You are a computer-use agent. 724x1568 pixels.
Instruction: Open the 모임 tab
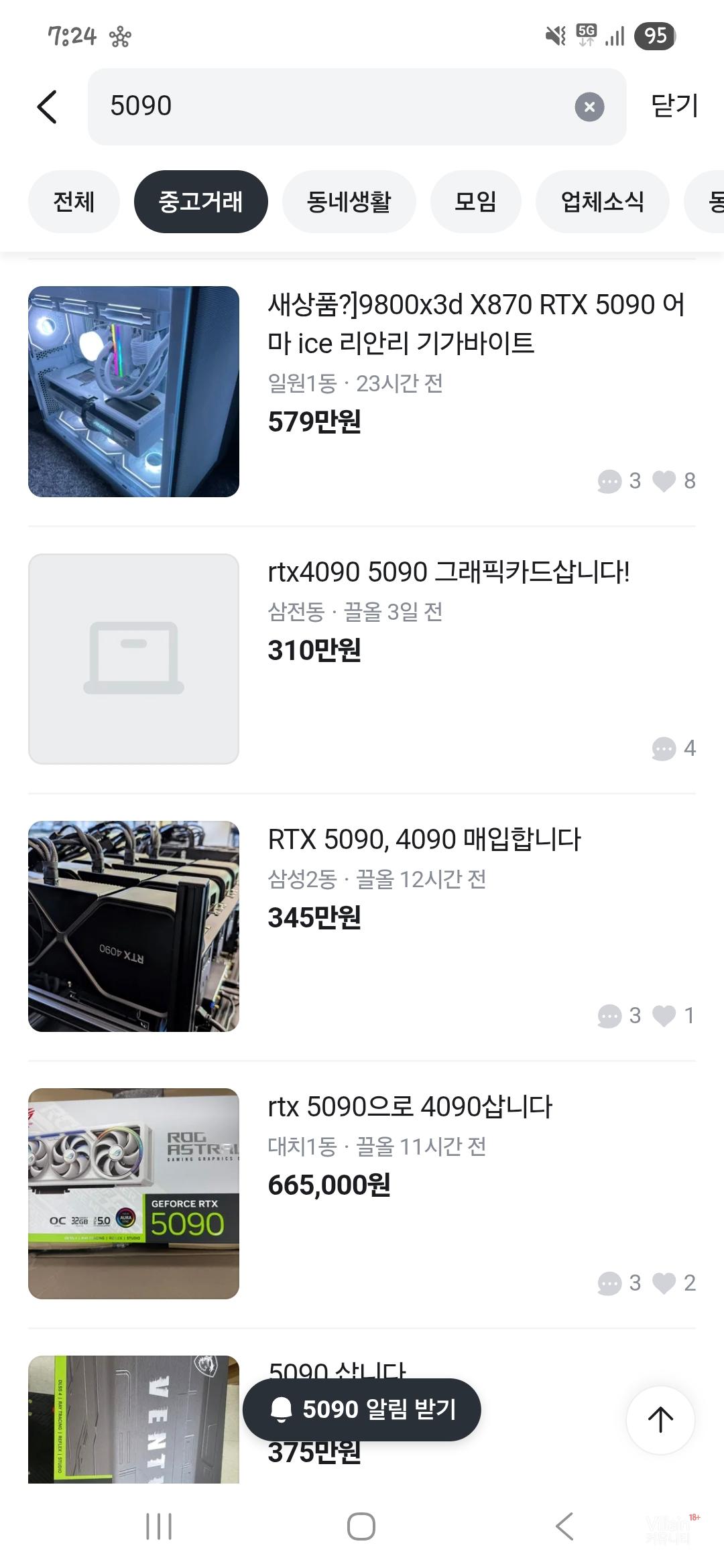[x=475, y=202]
